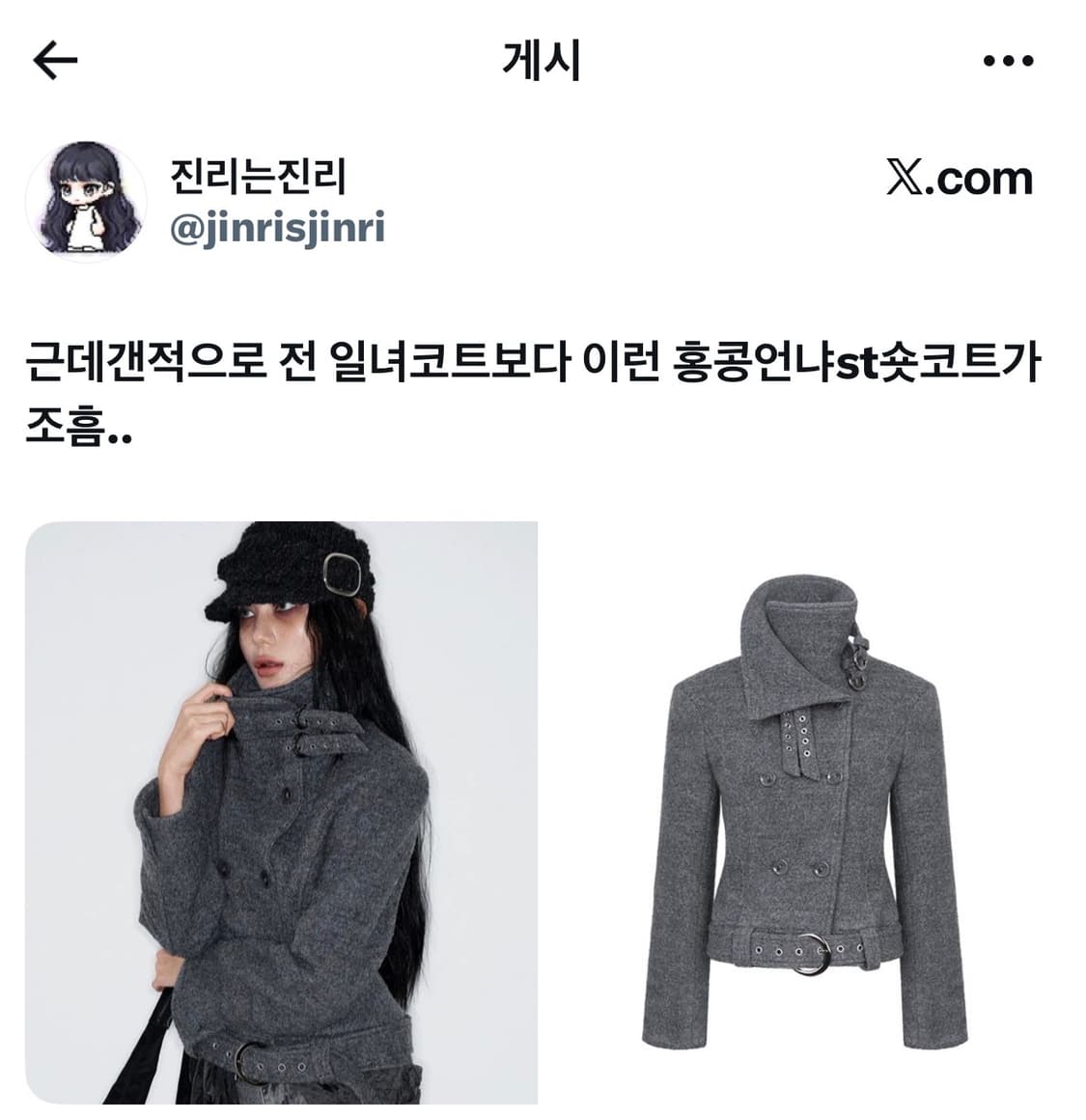The height and width of the screenshot is (1120, 1086).
Task: Click the @jinrisjinri handle link
Action: click(280, 228)
